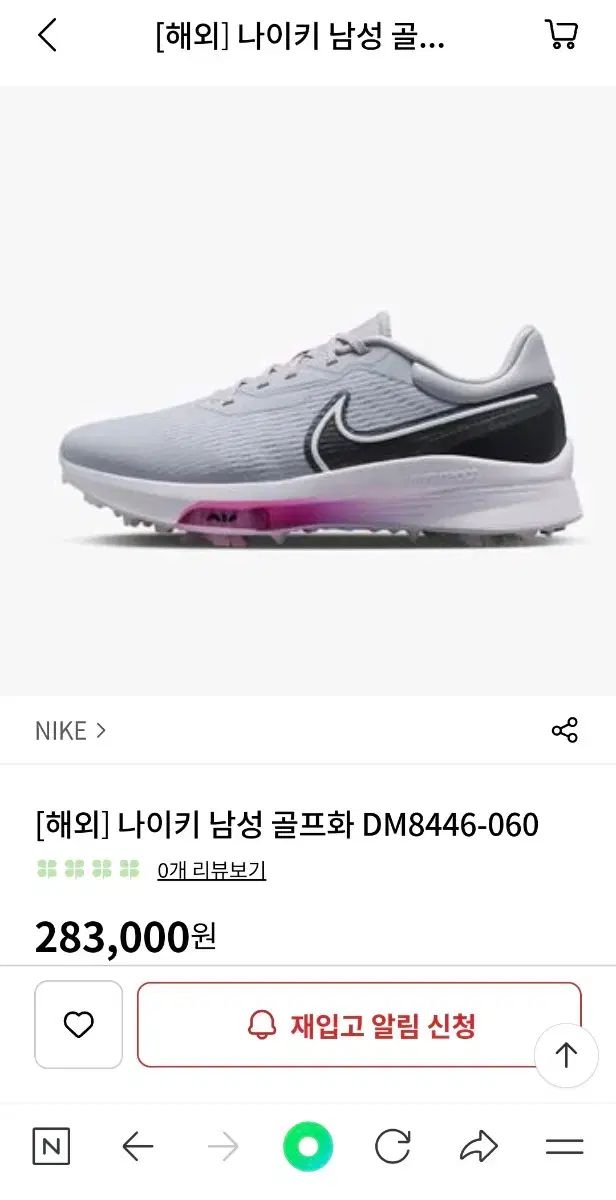
Task: Tap 재입고 알림 신청 restock alert button
Action: coord(359,1025)
